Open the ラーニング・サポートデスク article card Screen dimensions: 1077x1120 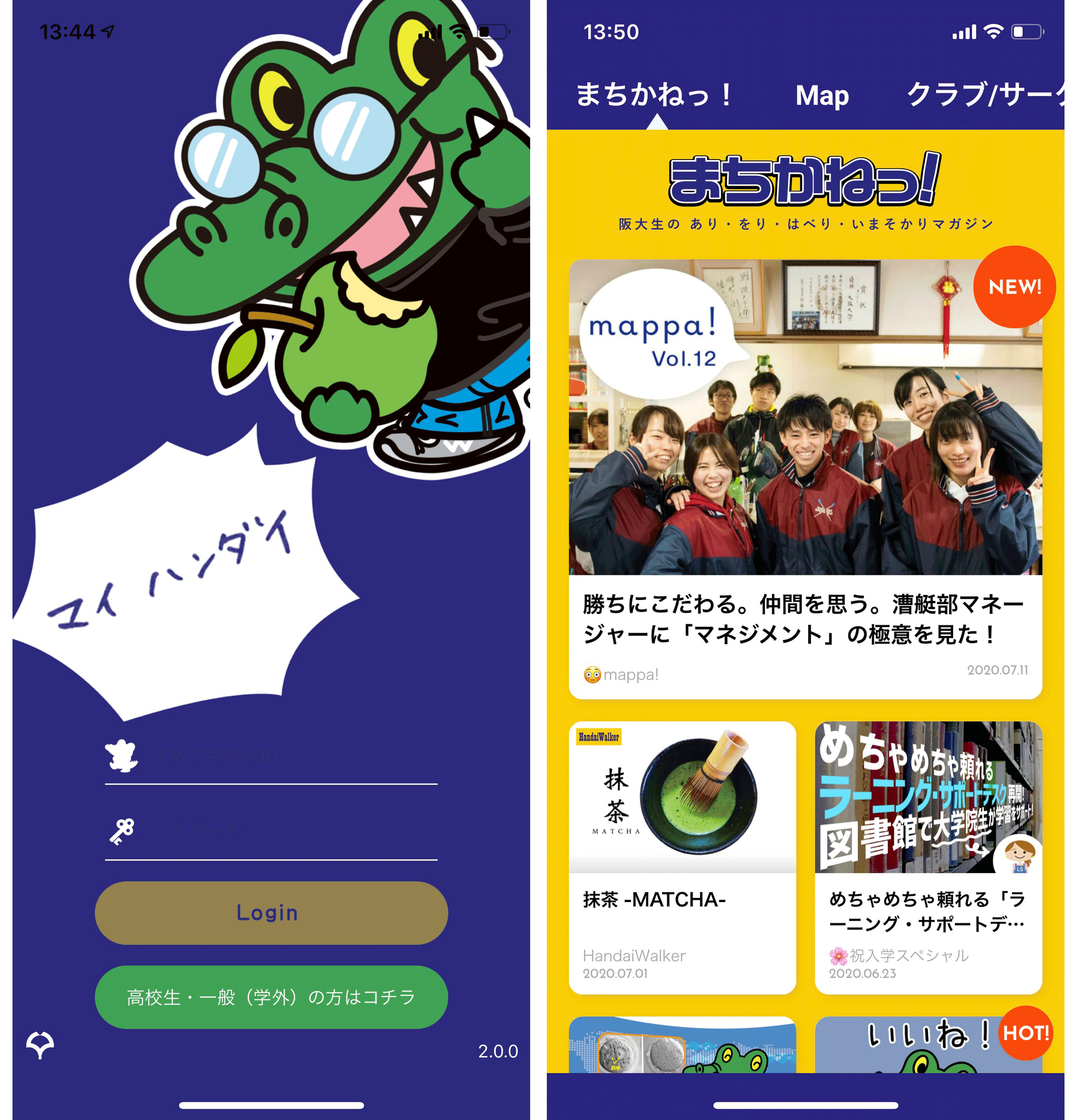[928, 857]
